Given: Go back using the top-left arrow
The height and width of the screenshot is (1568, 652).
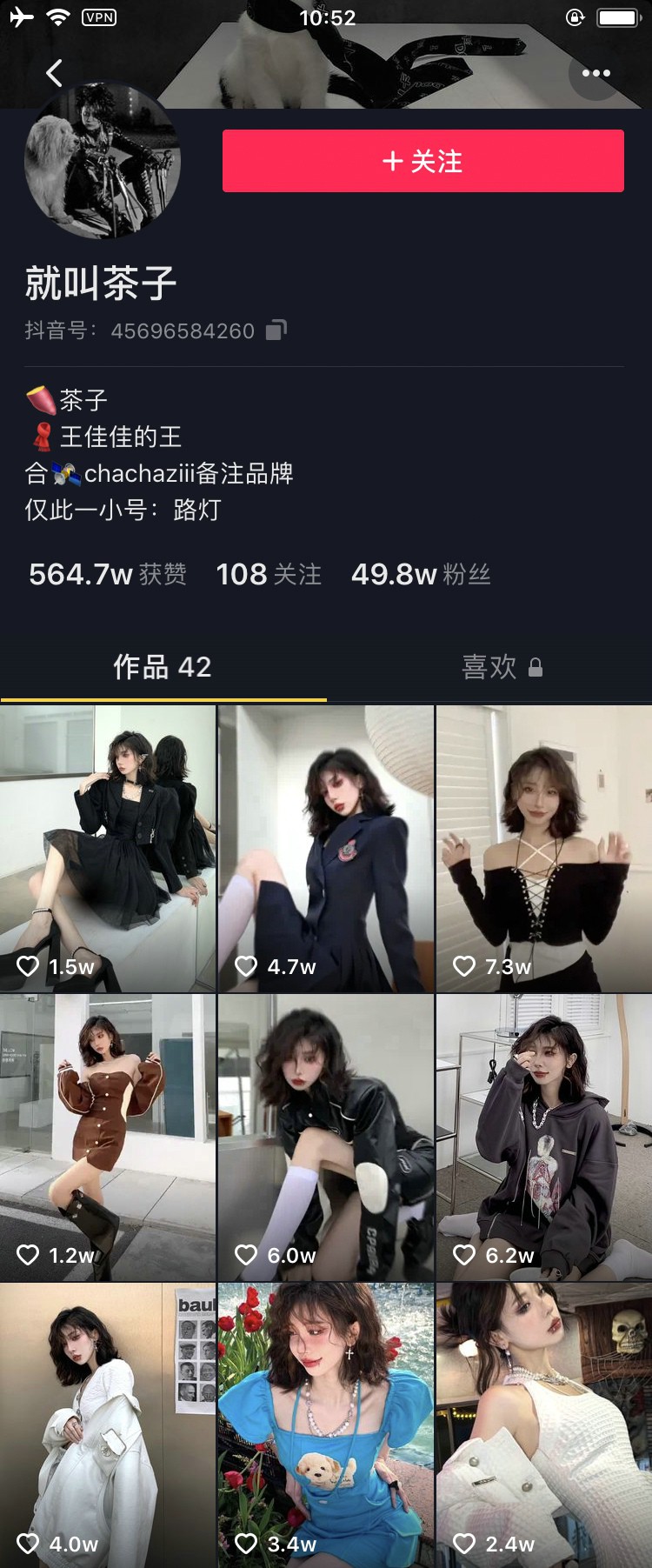Looking at the screenshot, I should [x=54, y=73].
